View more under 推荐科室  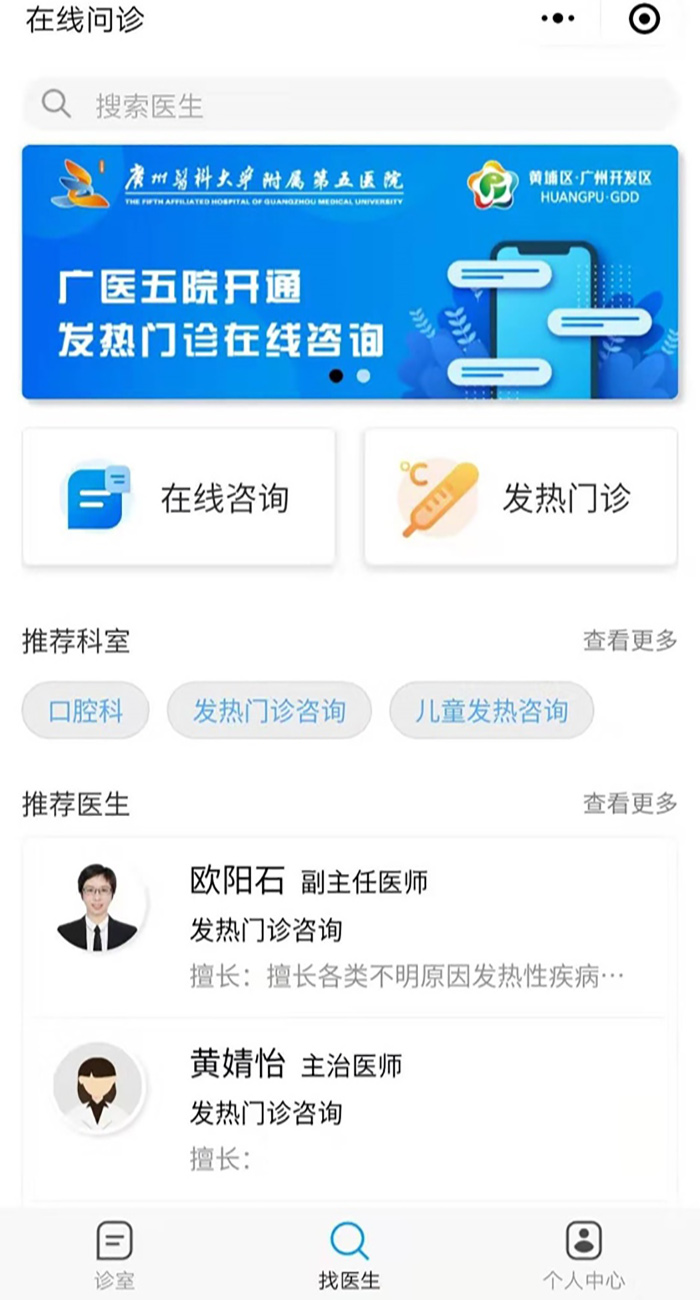click(x=630, y=641)
